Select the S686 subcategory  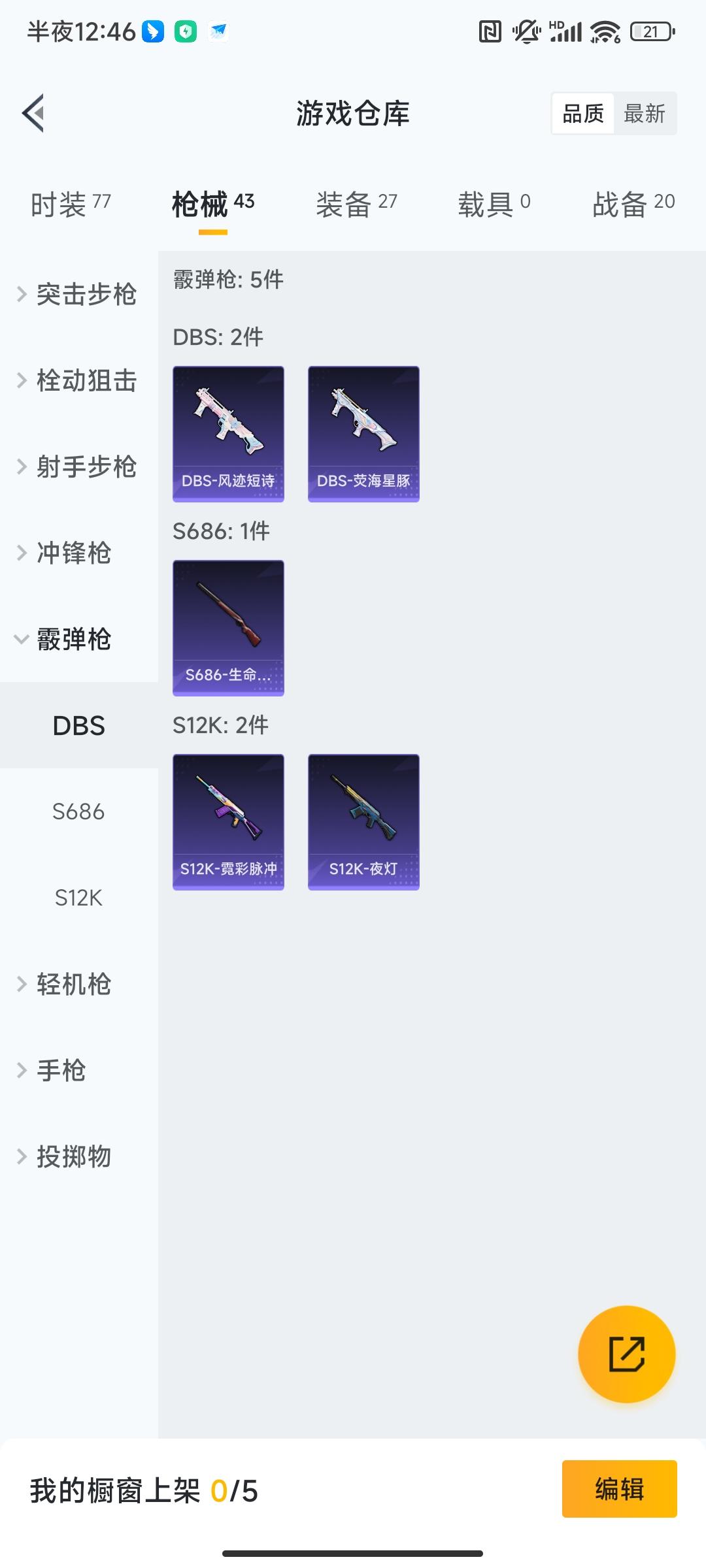[79, 811]
